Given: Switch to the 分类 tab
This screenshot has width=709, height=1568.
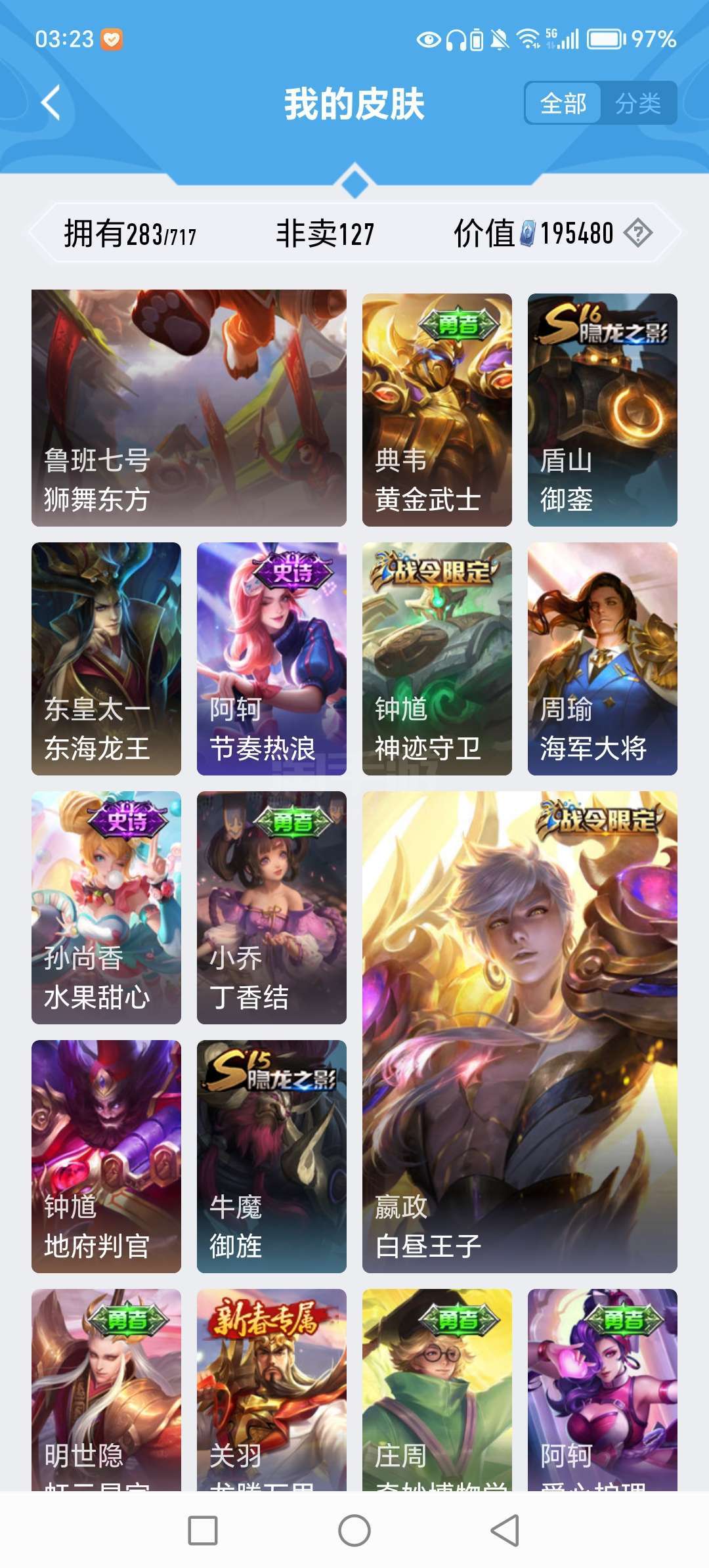Looking at the screenshot, I should [638, 103].
